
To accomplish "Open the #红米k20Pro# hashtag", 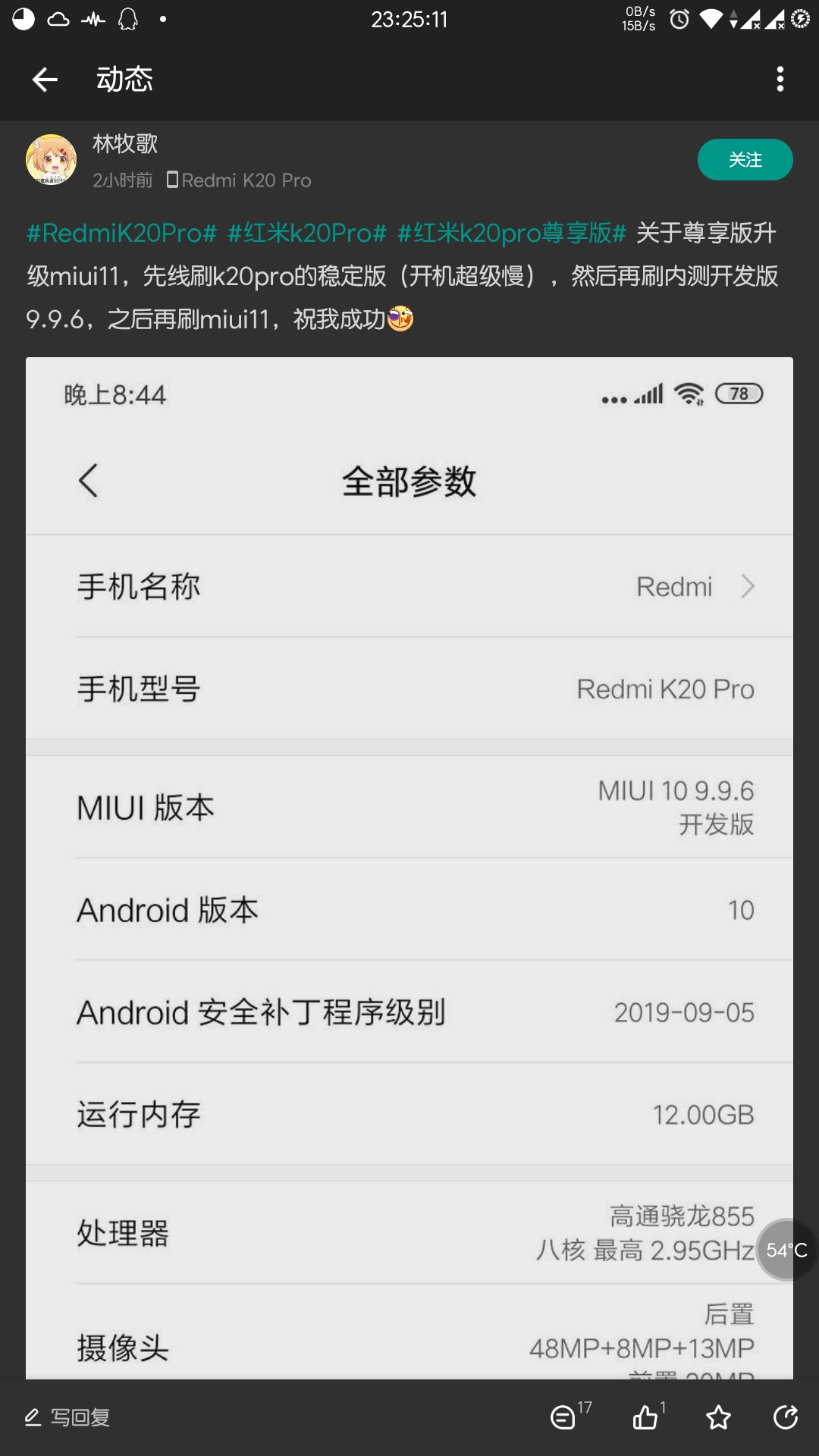I will coord(307,233).
